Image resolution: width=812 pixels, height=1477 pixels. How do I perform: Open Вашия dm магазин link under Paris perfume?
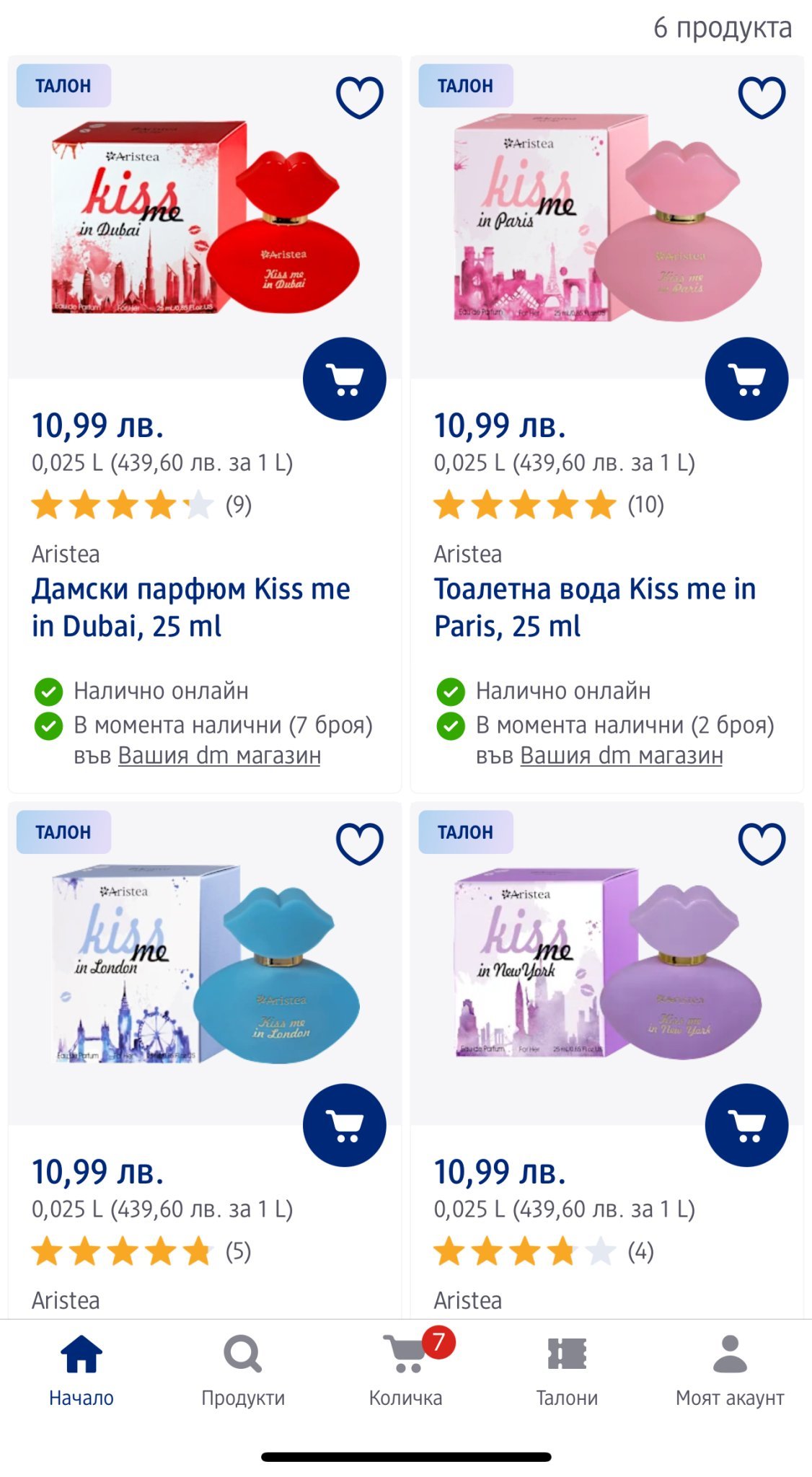point(622,756)
